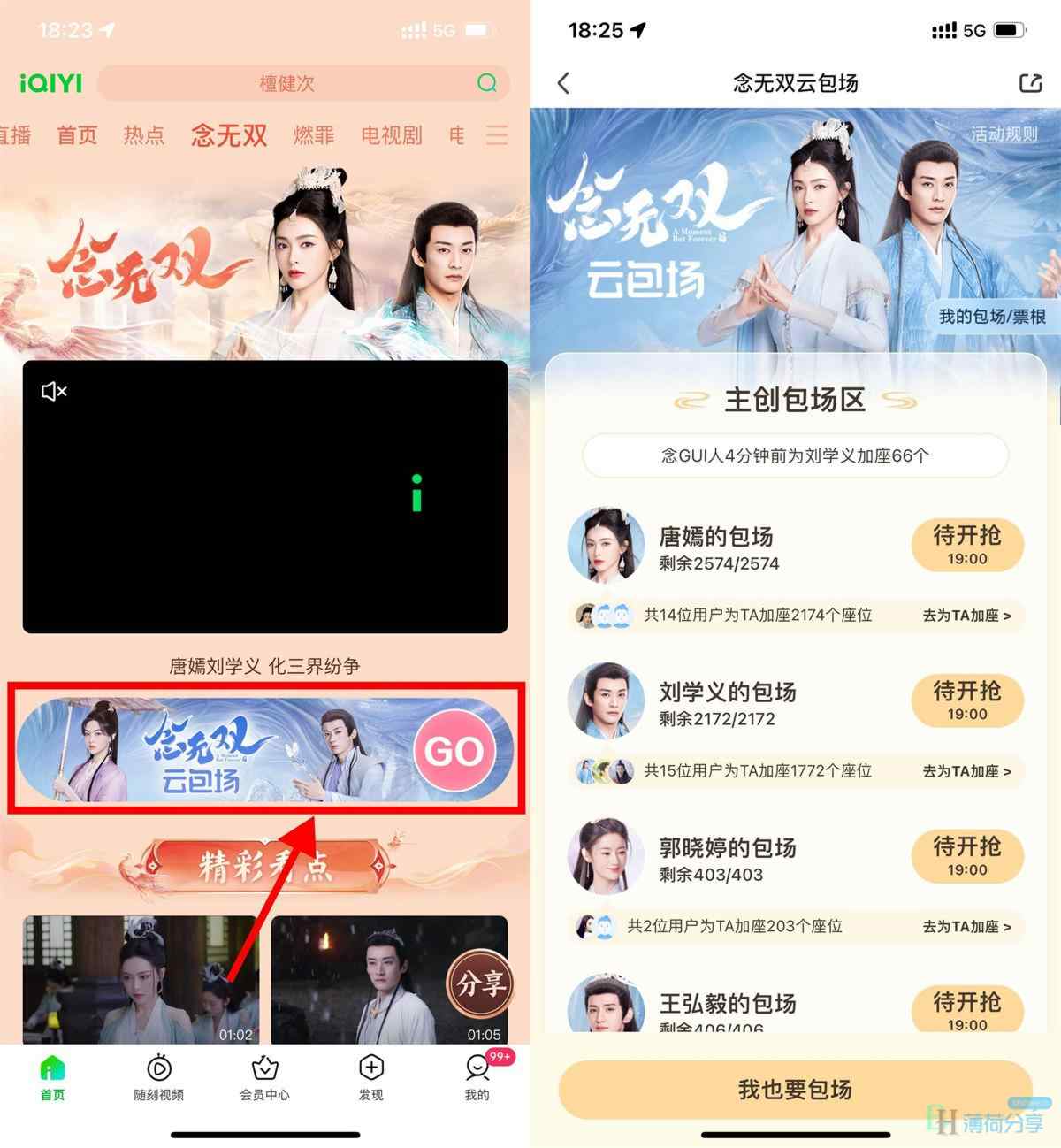Open 活动规则 link
The image size is (1061, 1148).
(x=1004, y=134)
